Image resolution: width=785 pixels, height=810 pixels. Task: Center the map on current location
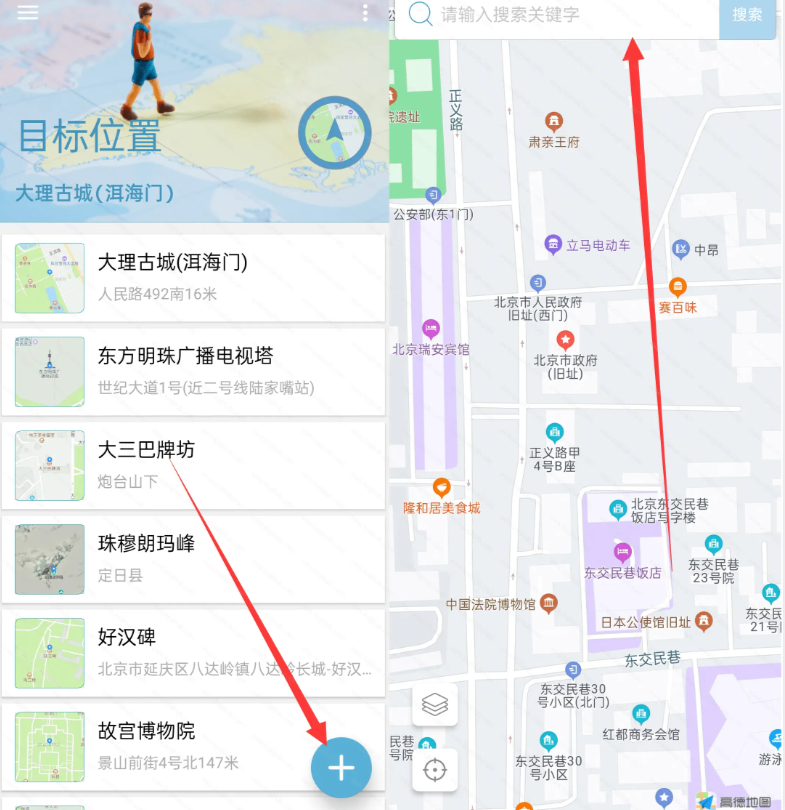point(435,770)
